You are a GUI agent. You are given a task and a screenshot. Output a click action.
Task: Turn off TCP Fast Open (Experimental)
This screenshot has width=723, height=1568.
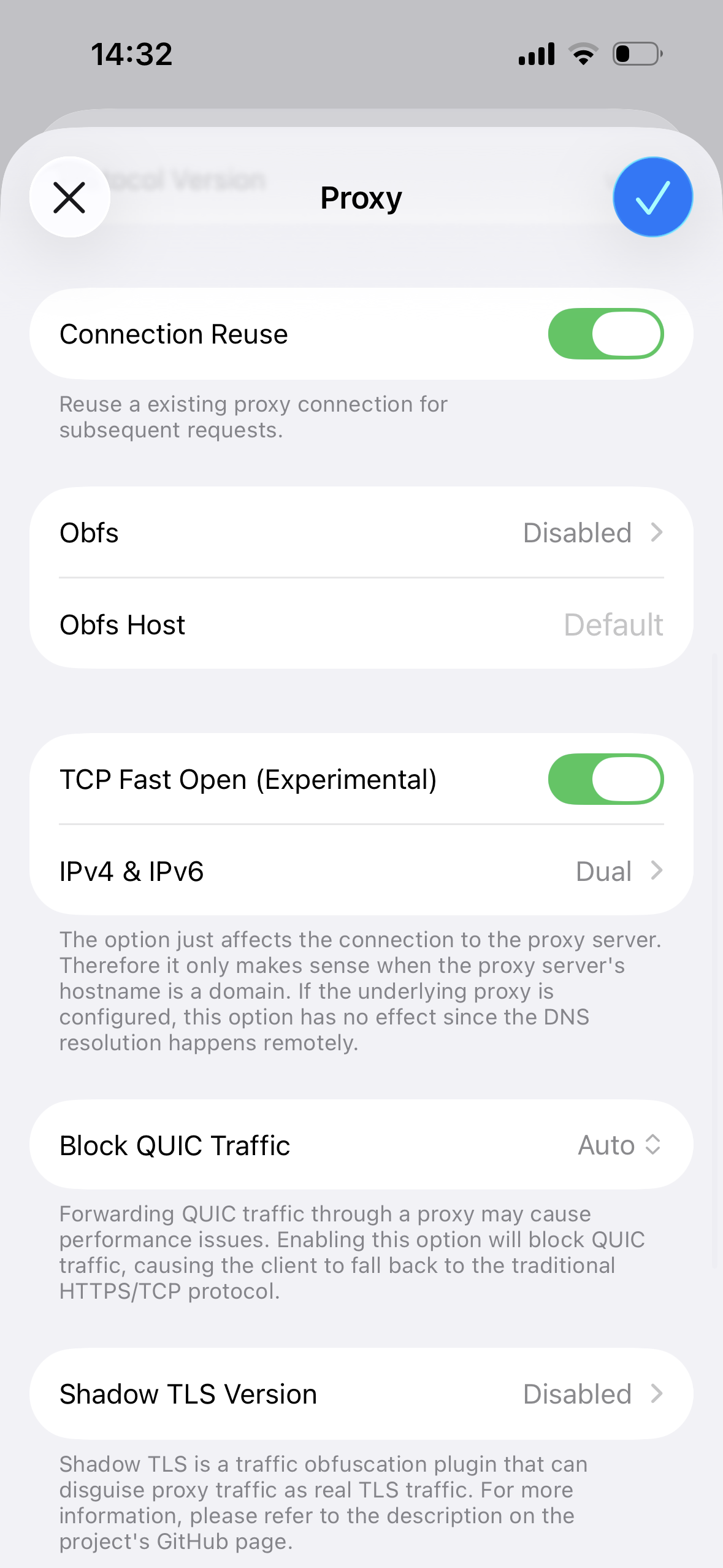coord(605,780)
